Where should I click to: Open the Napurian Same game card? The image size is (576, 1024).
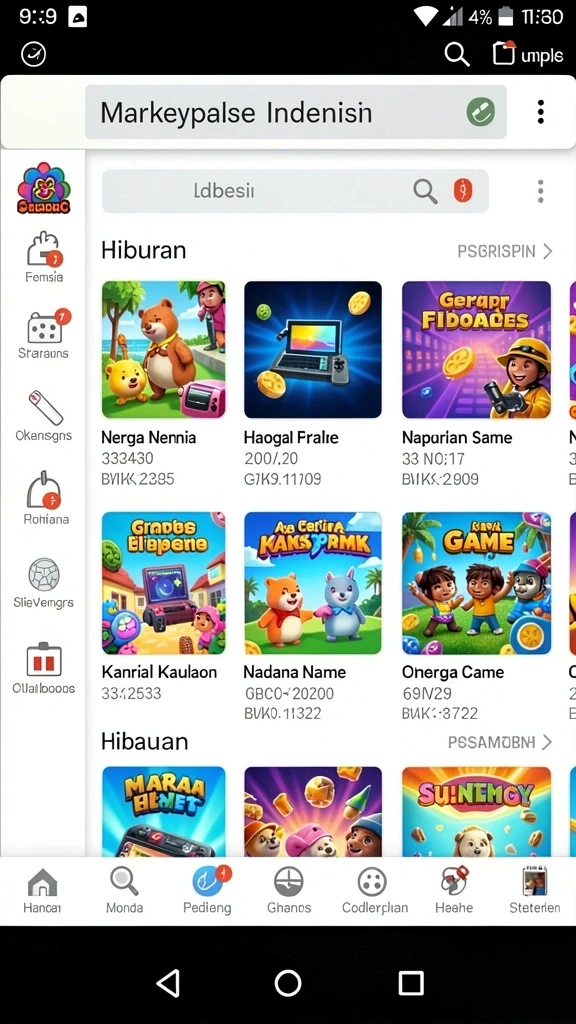[x=476, y=383]
